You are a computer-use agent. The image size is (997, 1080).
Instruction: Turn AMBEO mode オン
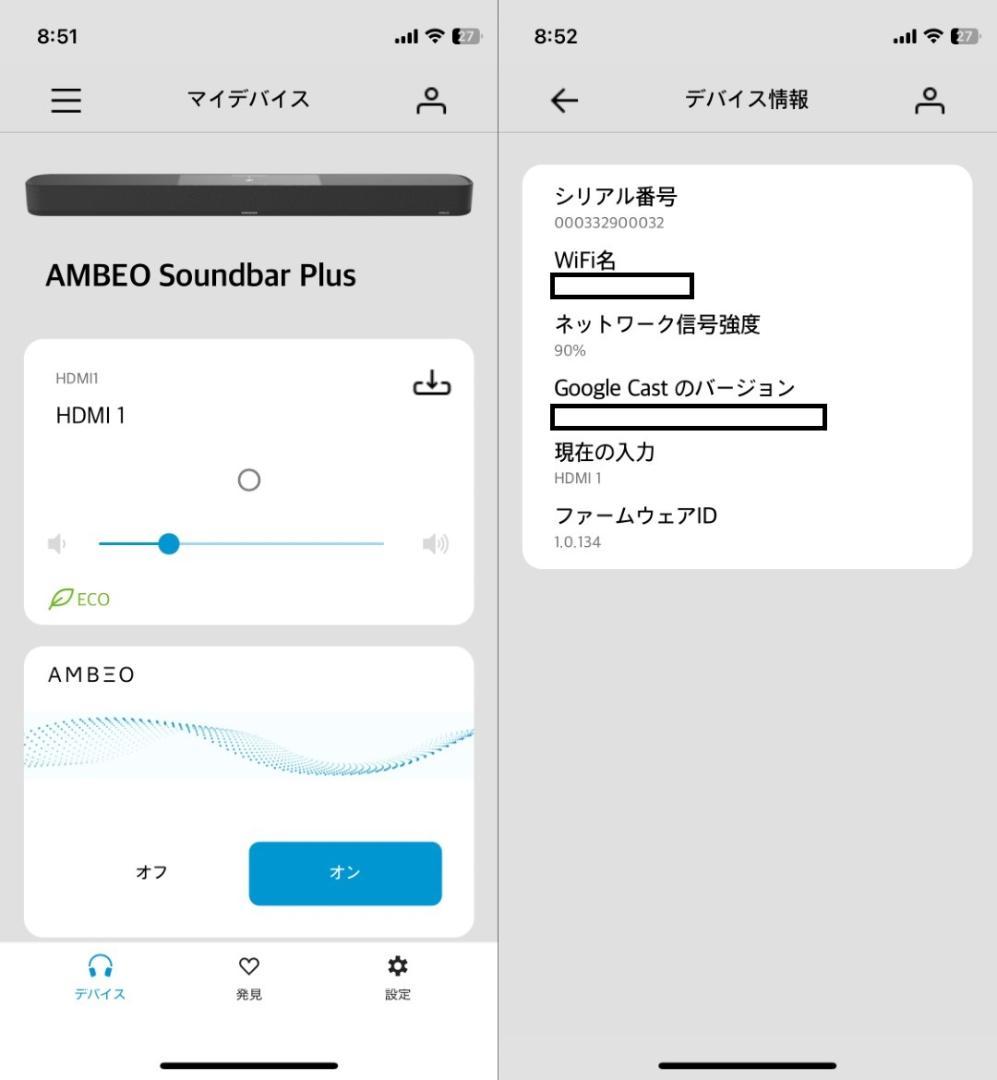click(x=344, y=872)
